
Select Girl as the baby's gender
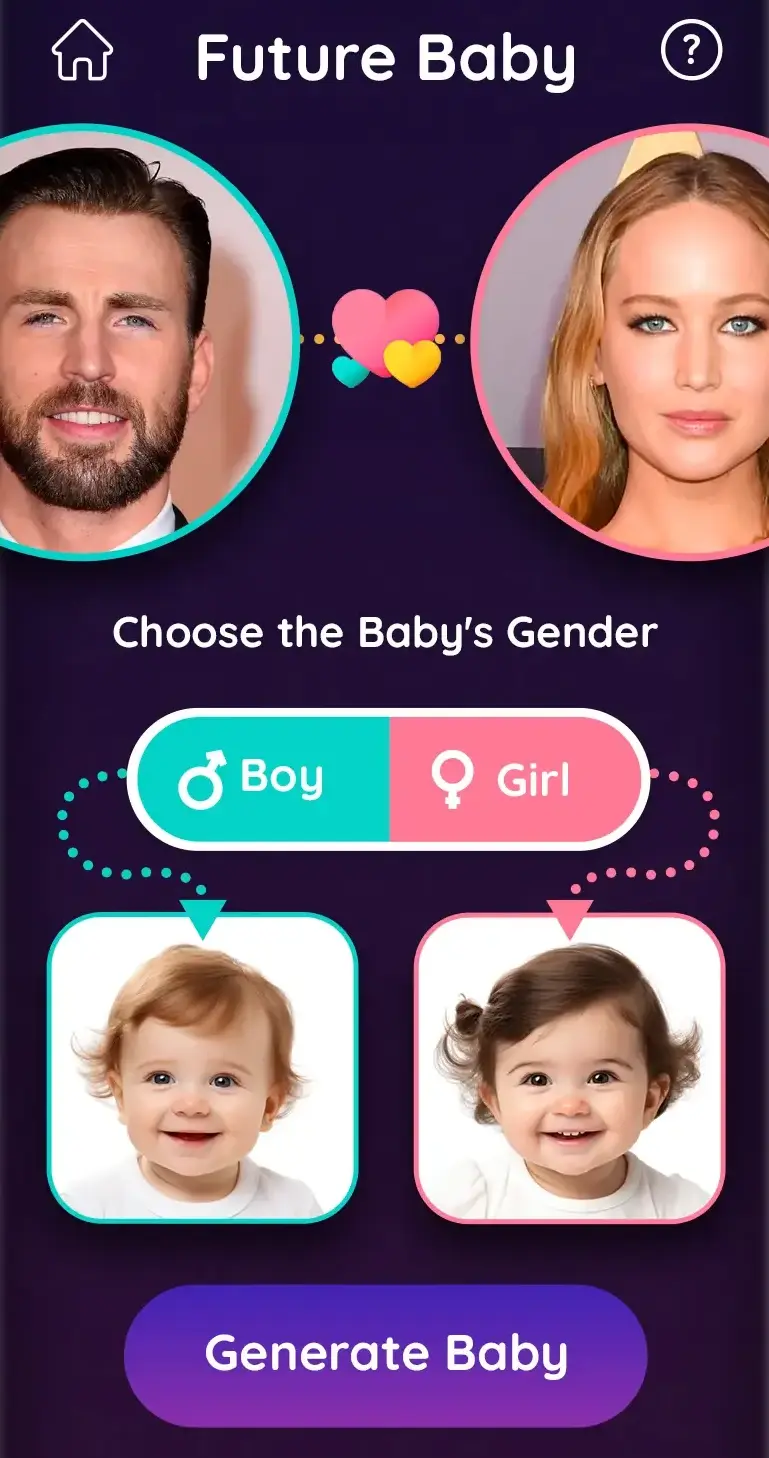pos(513,779)
